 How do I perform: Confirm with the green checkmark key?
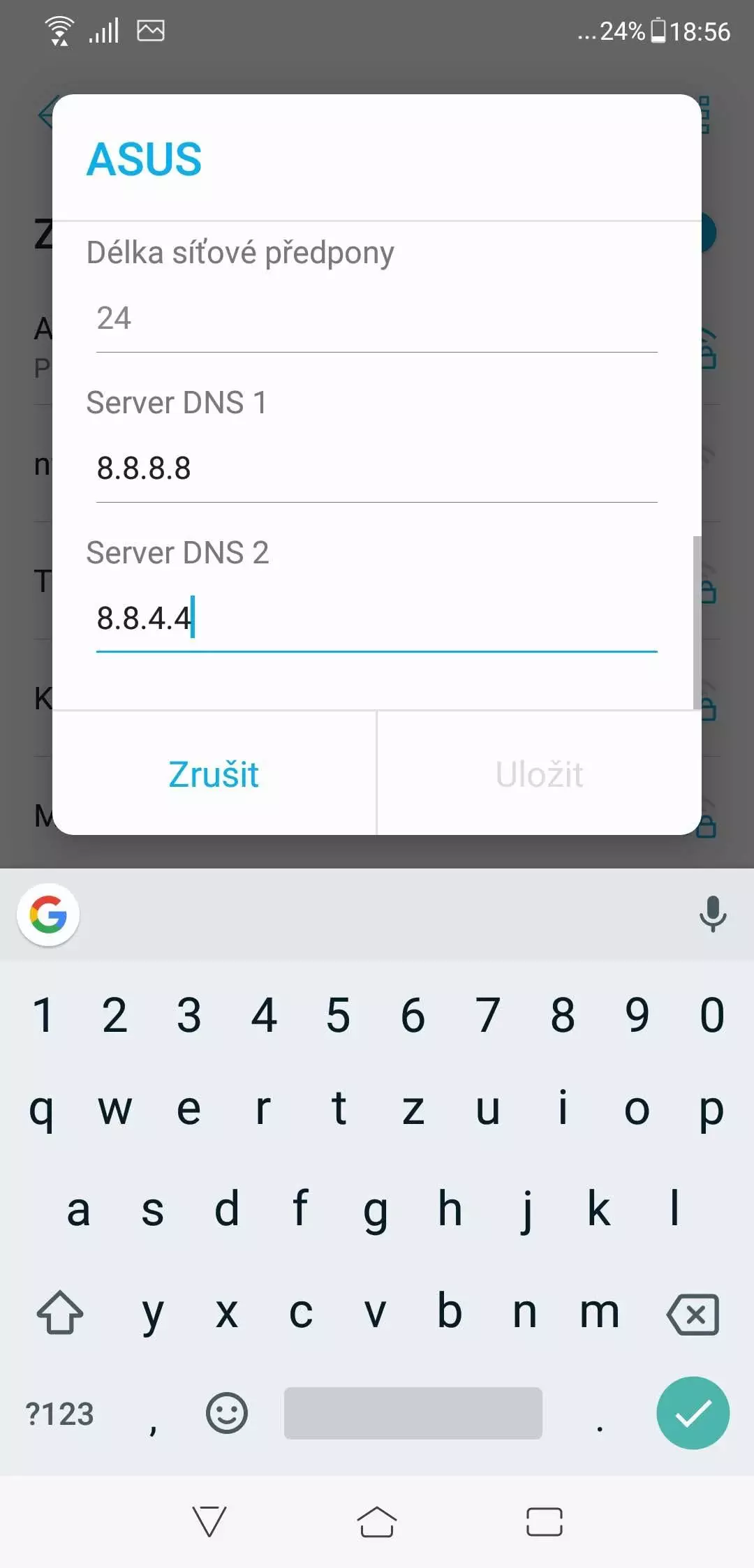(x=693, y=1413)
